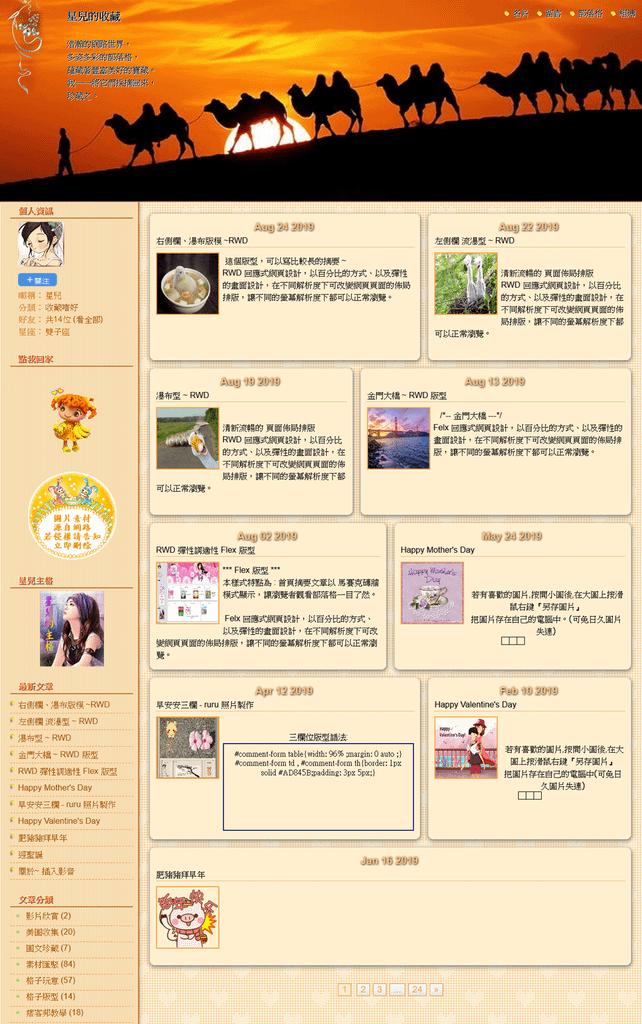Go to page 2 of posts

tap(363, 989)
